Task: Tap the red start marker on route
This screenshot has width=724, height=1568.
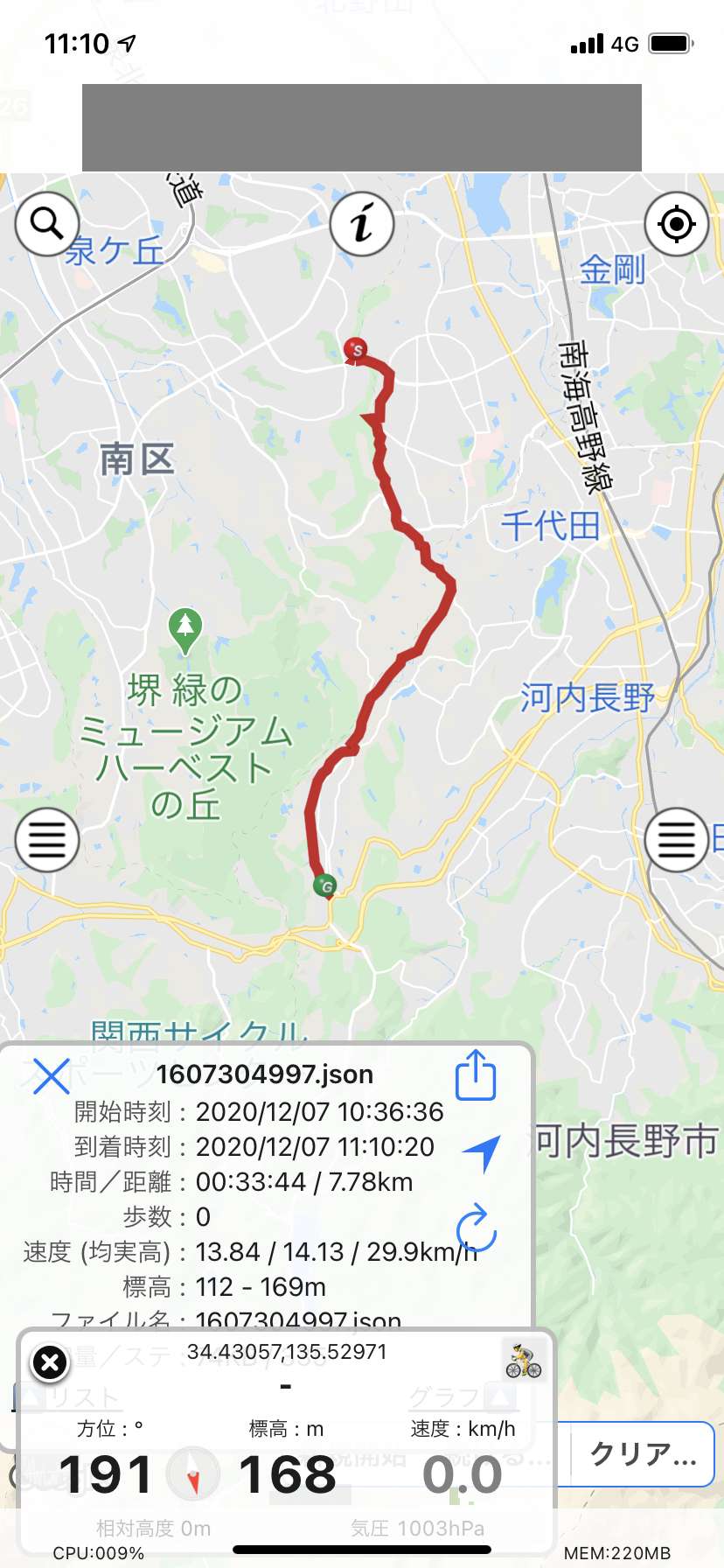Action: point(355,349)
